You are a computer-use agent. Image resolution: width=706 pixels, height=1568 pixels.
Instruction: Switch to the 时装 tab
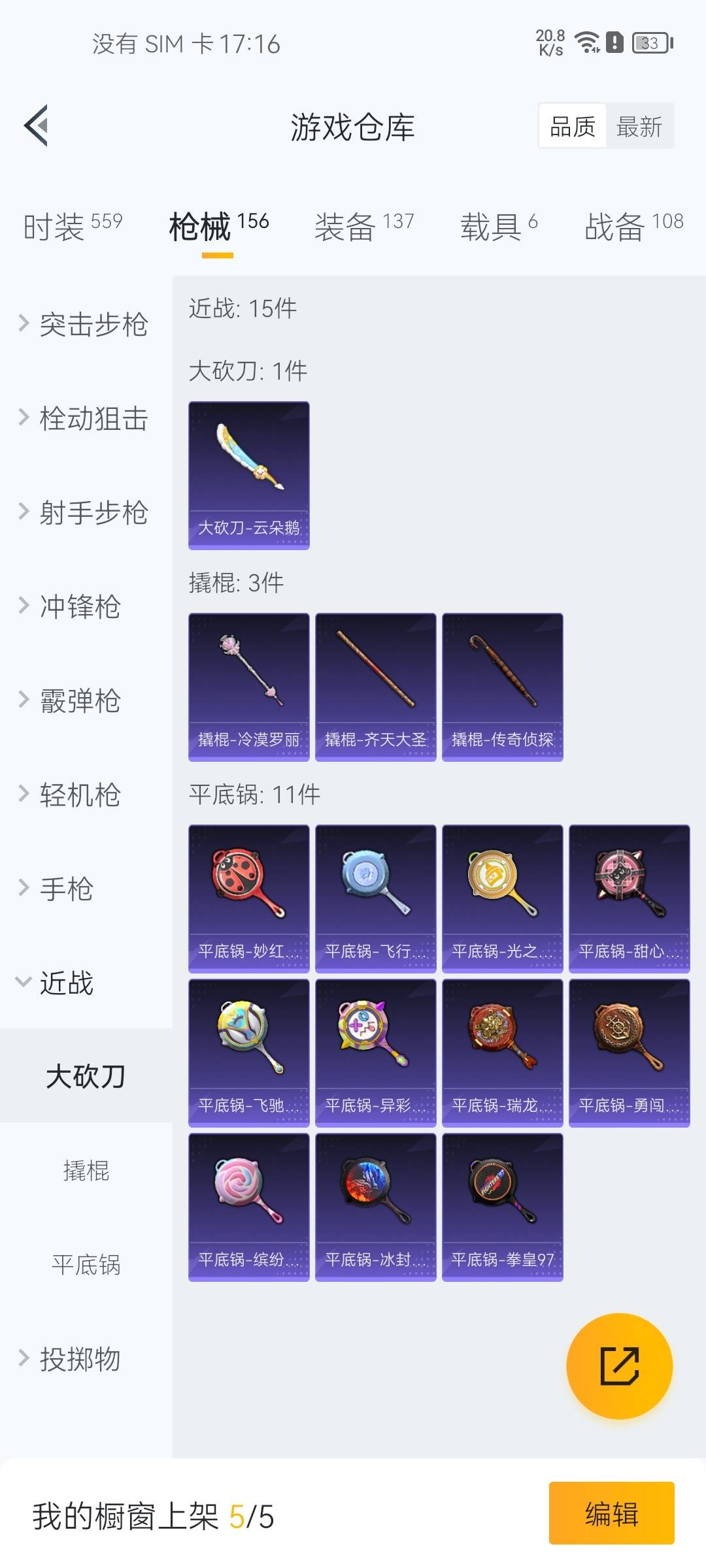[x=73, y=226]
